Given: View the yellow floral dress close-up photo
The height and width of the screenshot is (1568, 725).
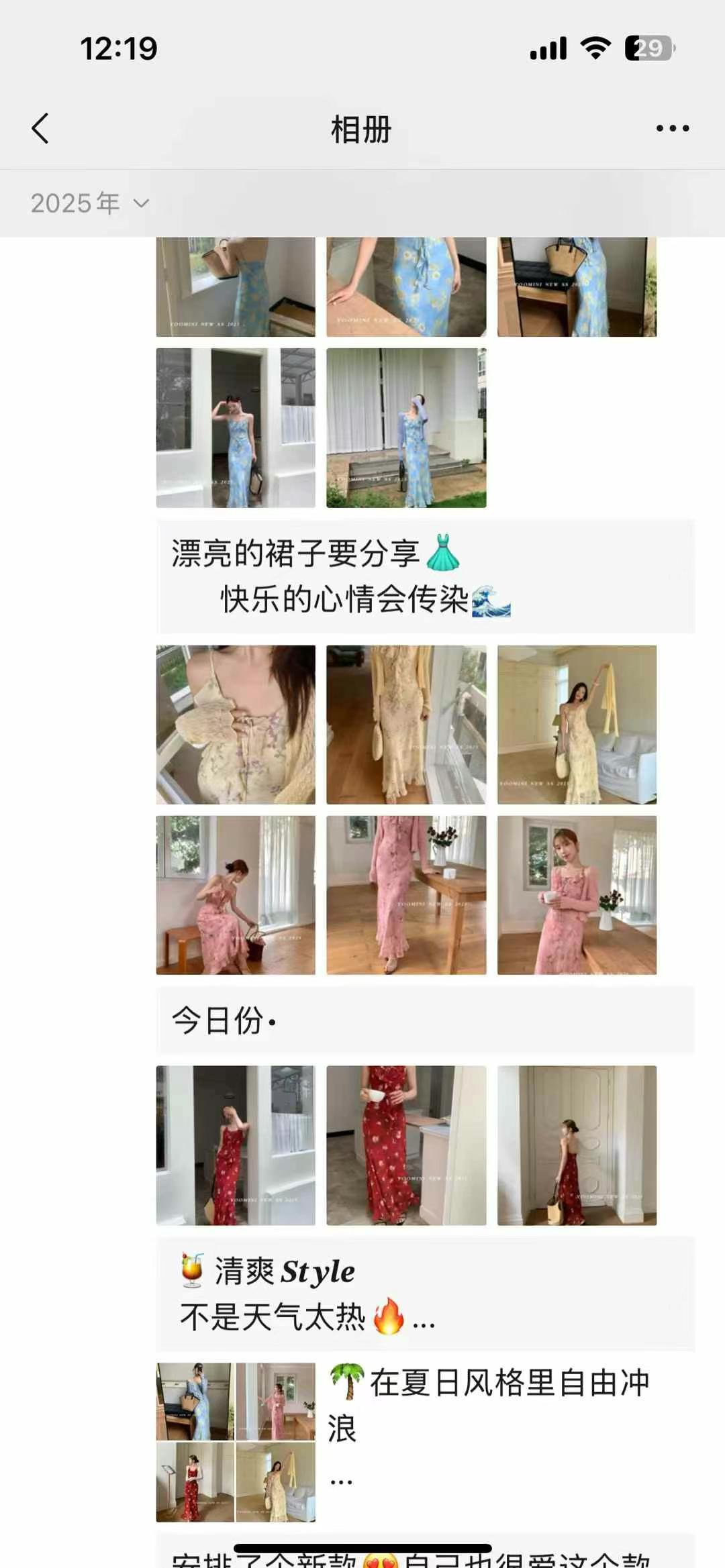Looking at the screenshot, I should [x=236, y=725].
